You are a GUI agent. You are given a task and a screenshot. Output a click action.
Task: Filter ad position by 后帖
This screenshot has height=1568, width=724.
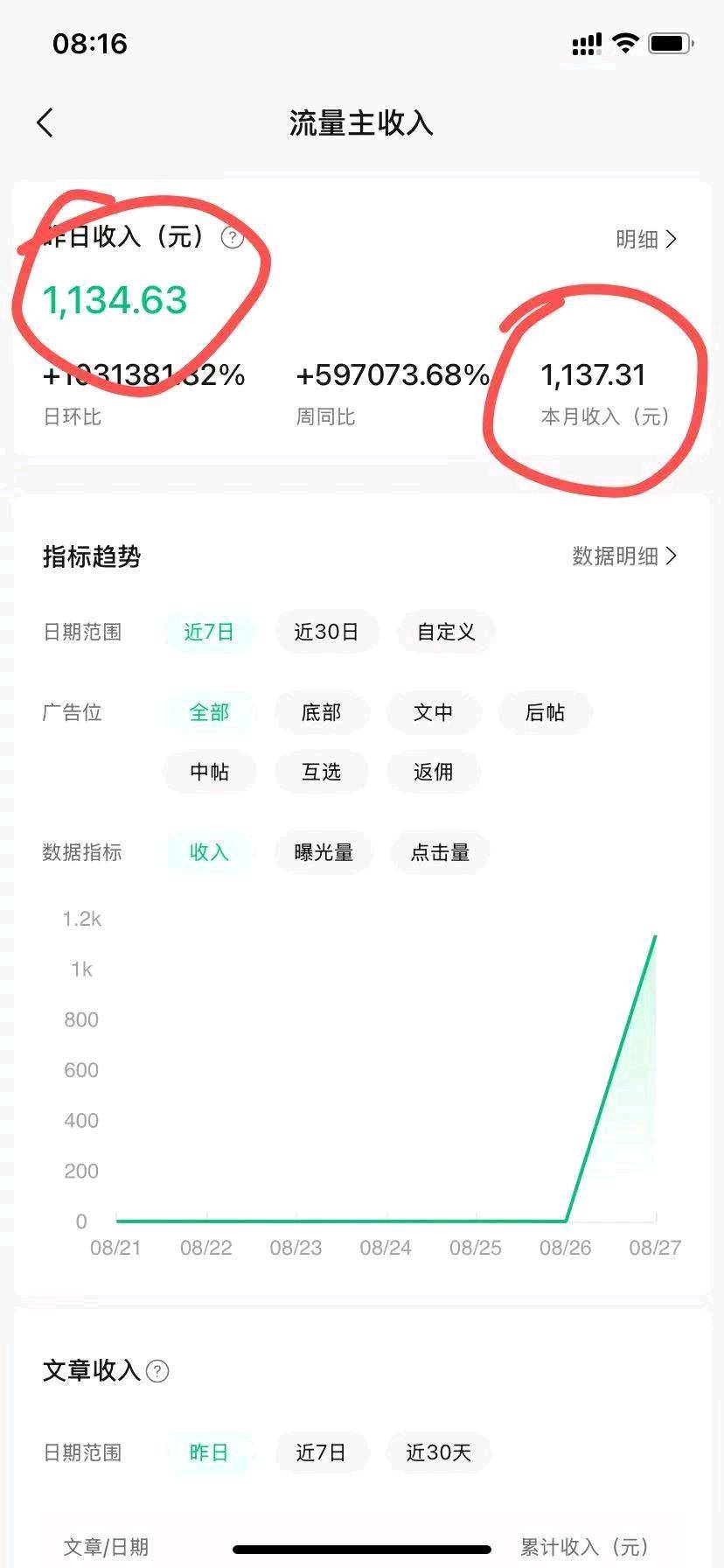545,712
